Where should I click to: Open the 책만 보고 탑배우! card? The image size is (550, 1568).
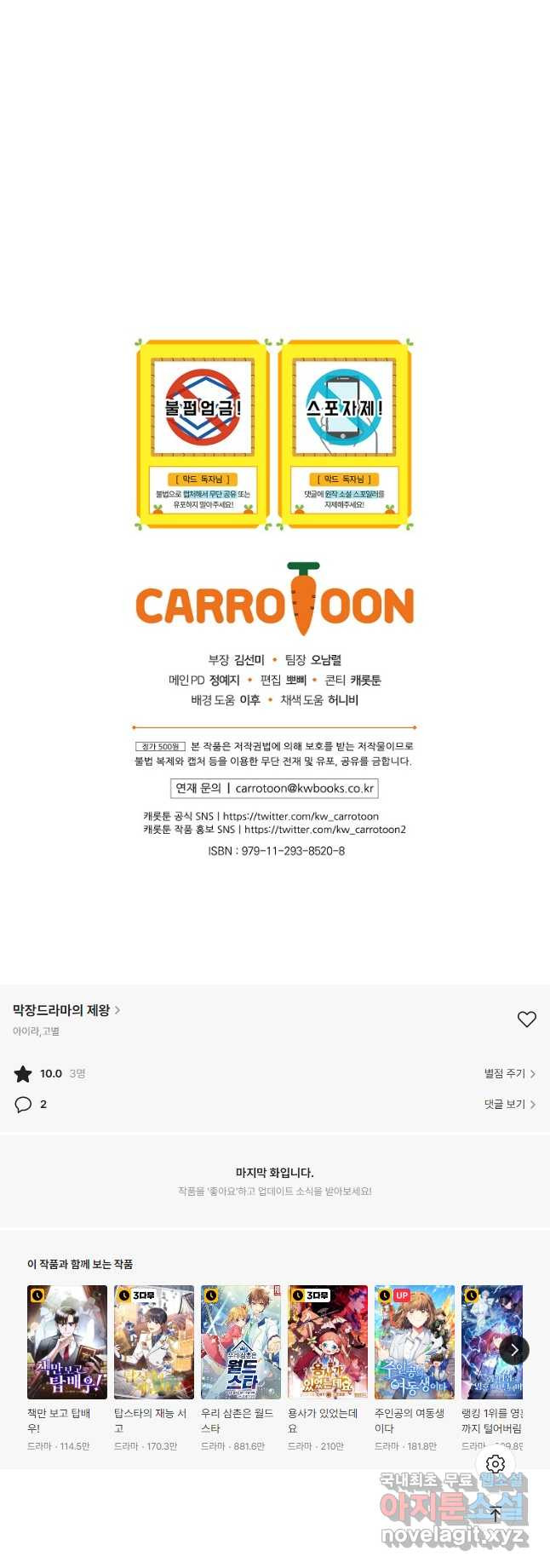click(67, 1342)
